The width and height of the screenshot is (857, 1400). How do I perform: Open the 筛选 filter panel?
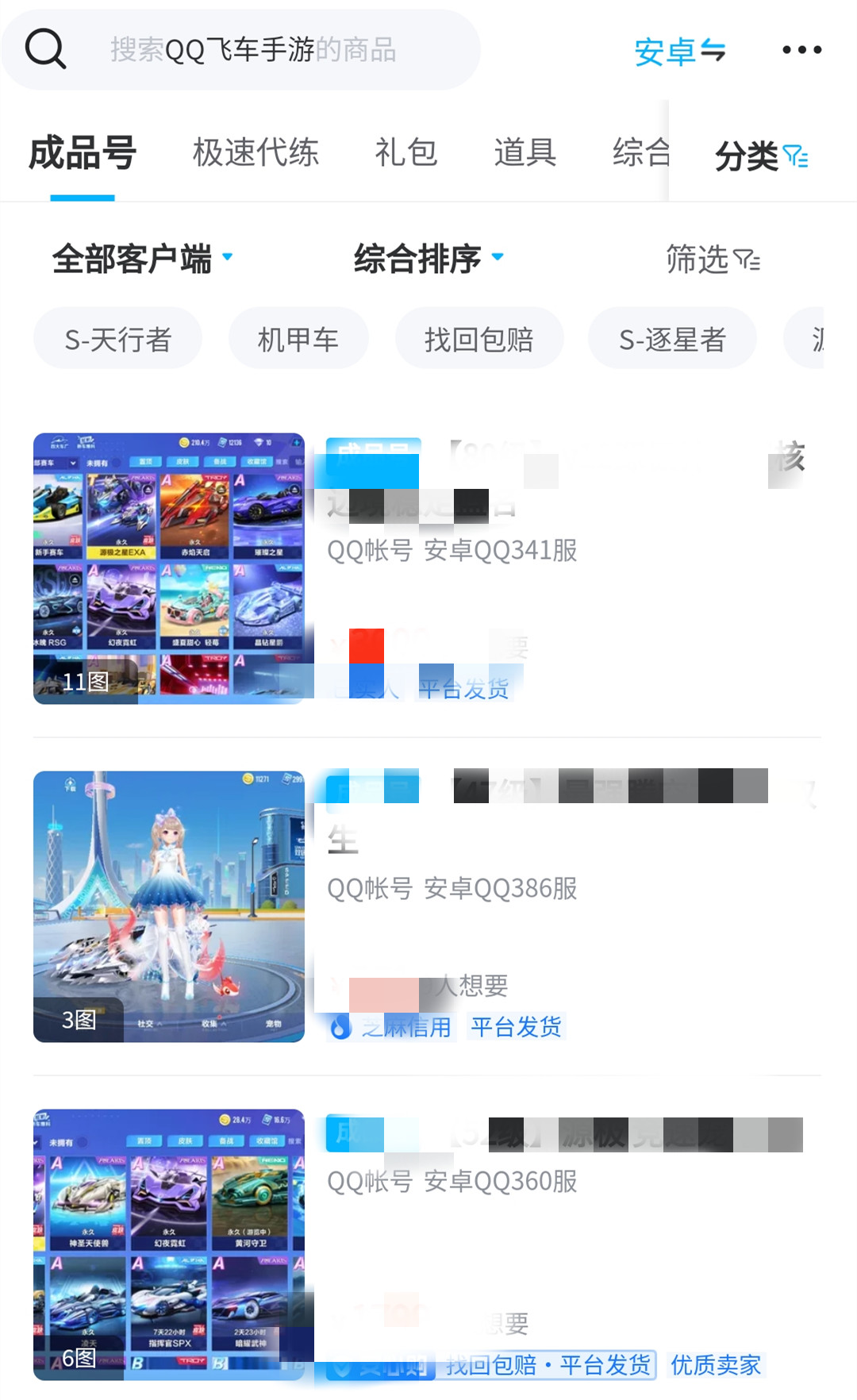(713, 259)
